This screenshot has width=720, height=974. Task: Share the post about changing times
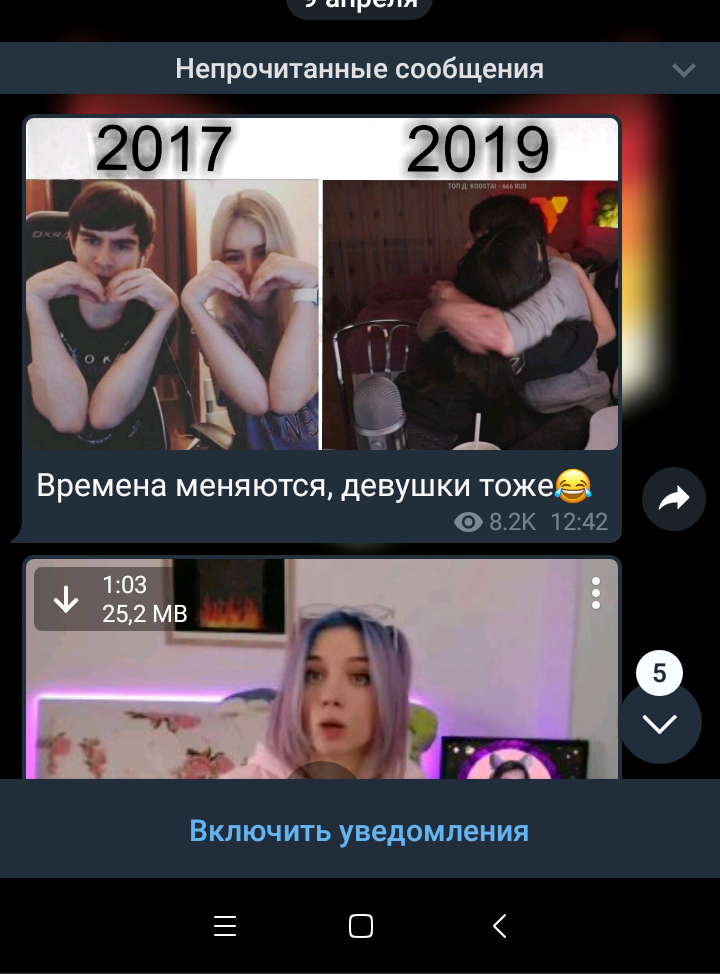pos(674,499)
